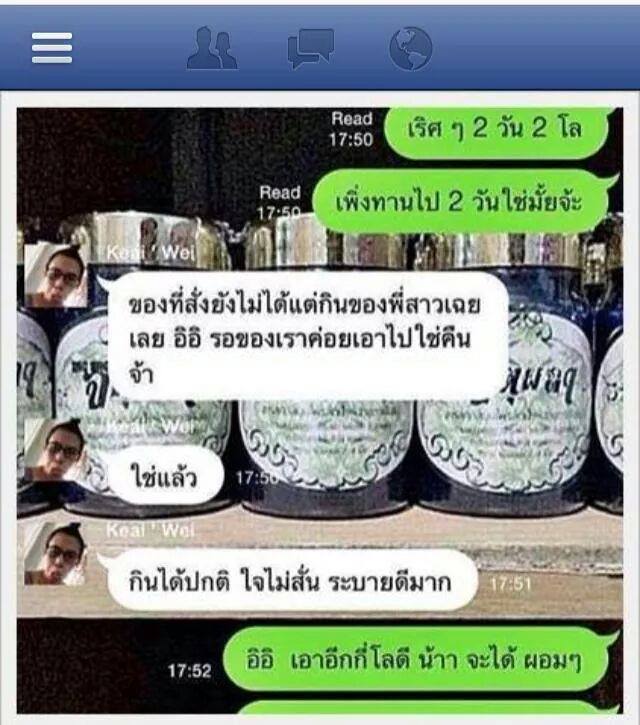Open friend requests icon
Image resolution: width=640 pixels, height=725 pixels.
tap(212, 48)
